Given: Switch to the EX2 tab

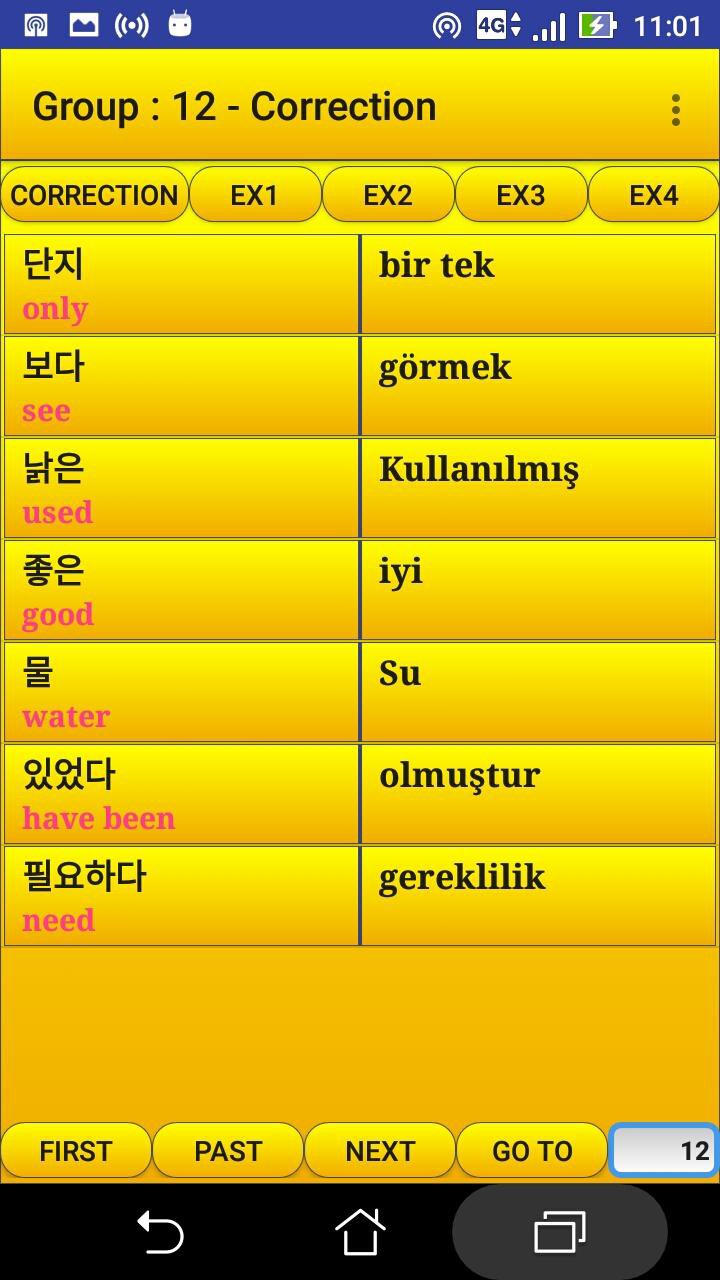Looking at the screenshot, I should click(x=388, y=195).
